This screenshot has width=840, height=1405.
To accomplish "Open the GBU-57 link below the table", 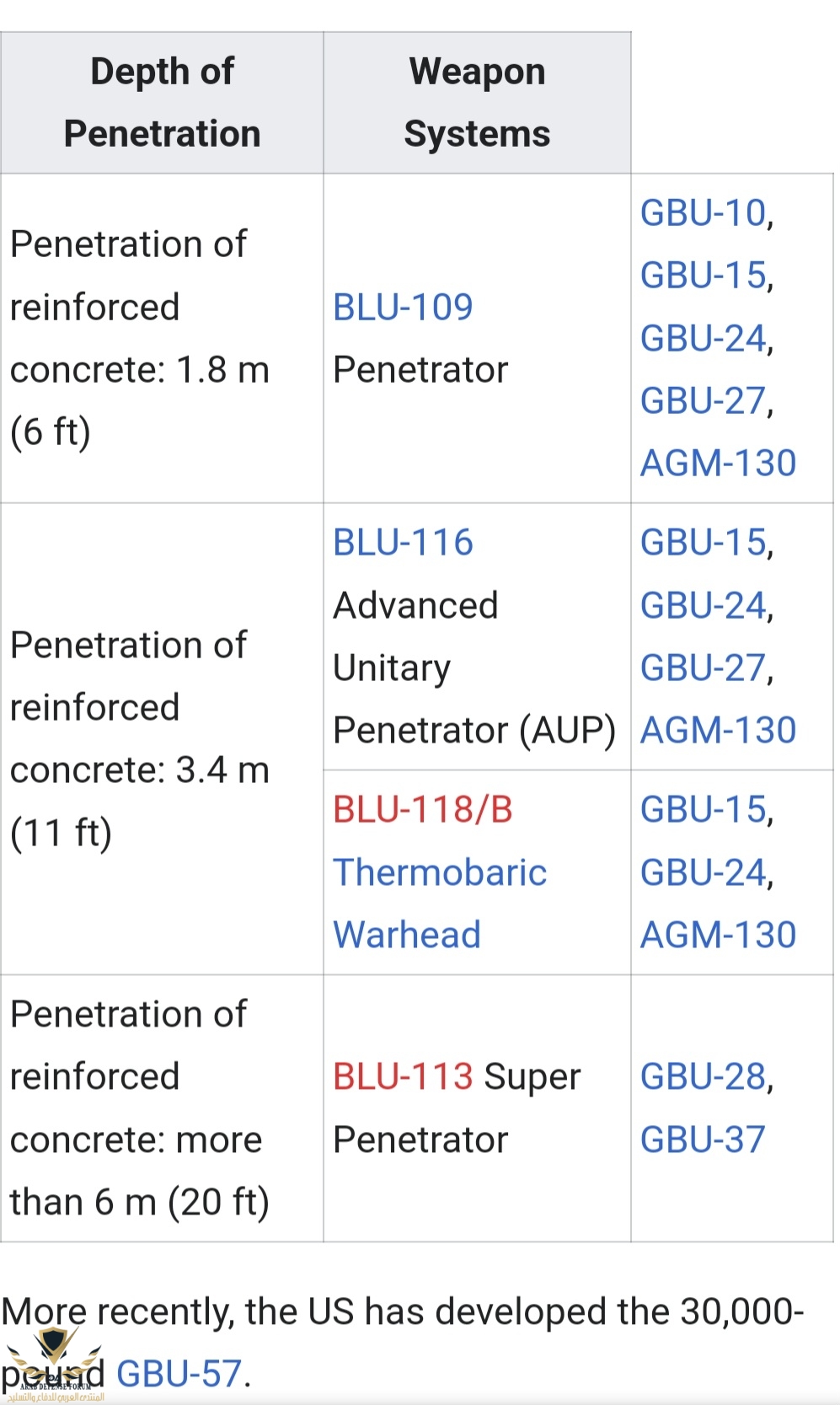I will point(179,1374).
